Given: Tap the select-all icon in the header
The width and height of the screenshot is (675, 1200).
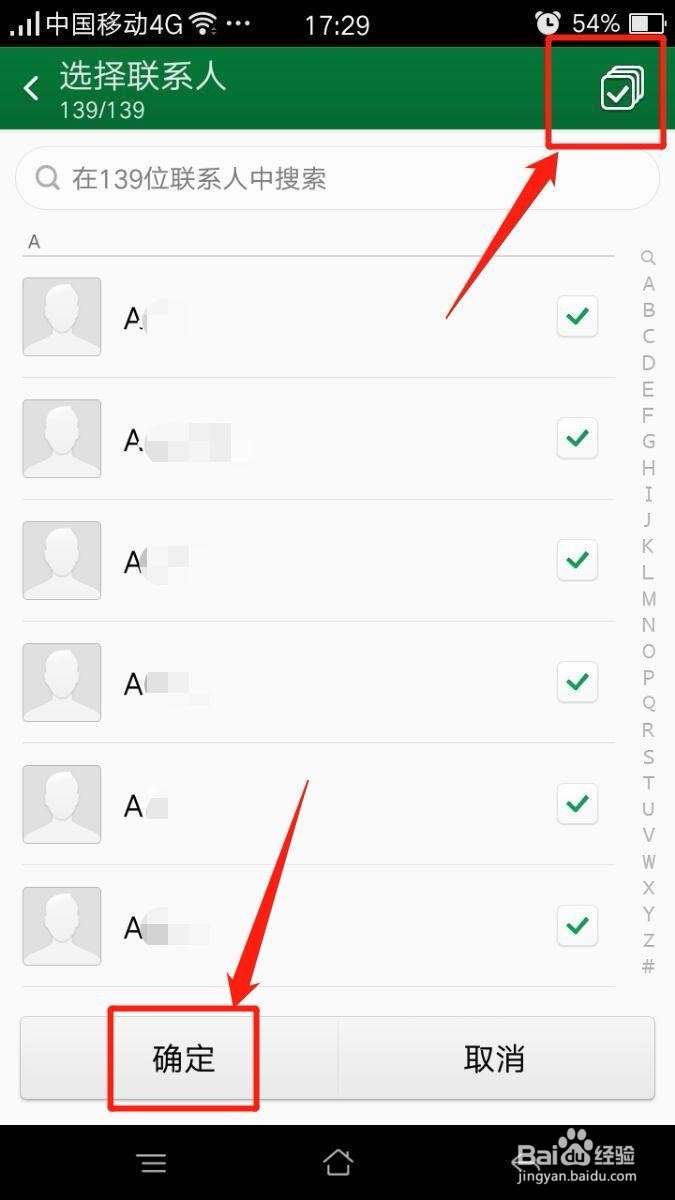Looking at the screenshot, I should (x=620, y=90).
